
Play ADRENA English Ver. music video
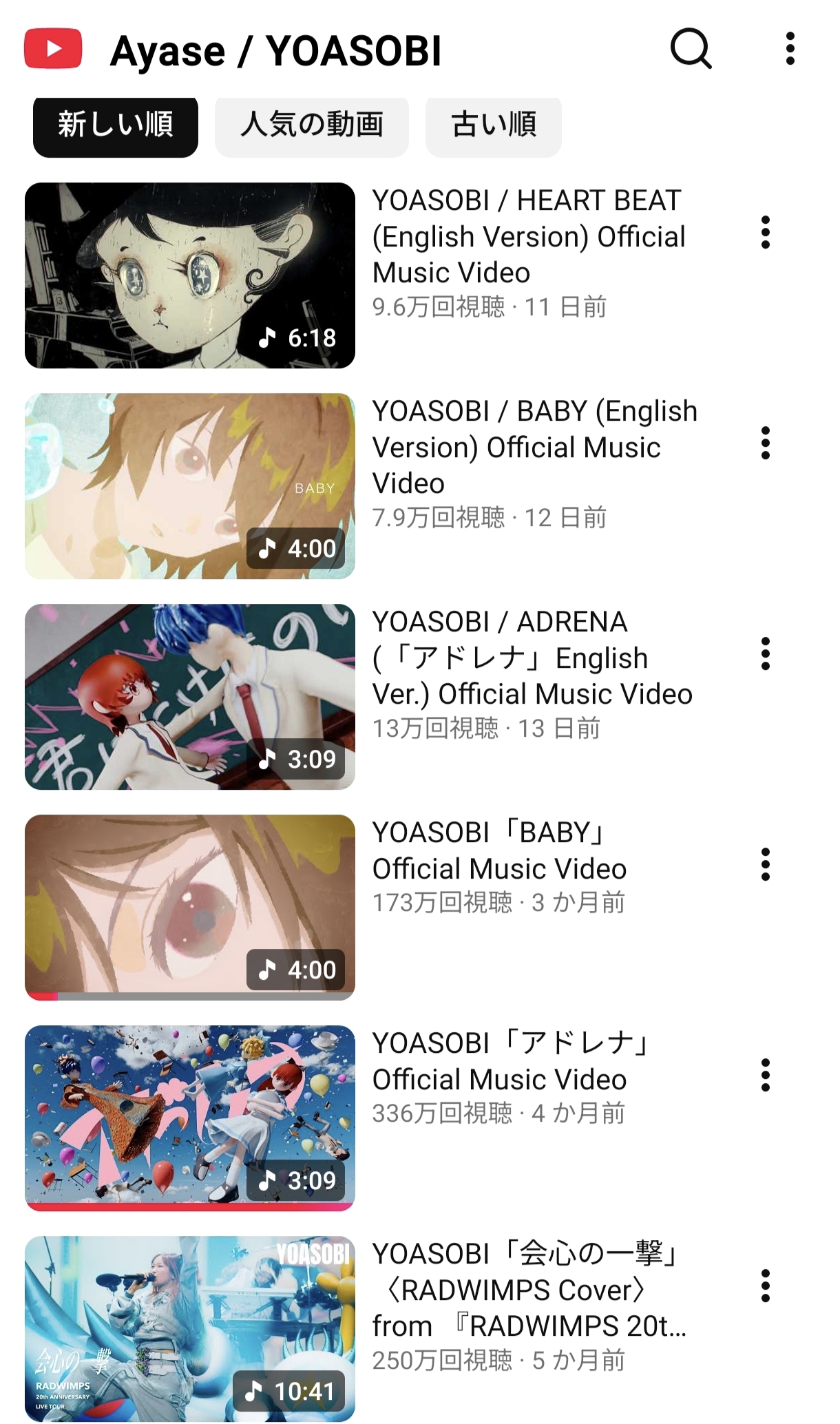click(x=190, y=697)
